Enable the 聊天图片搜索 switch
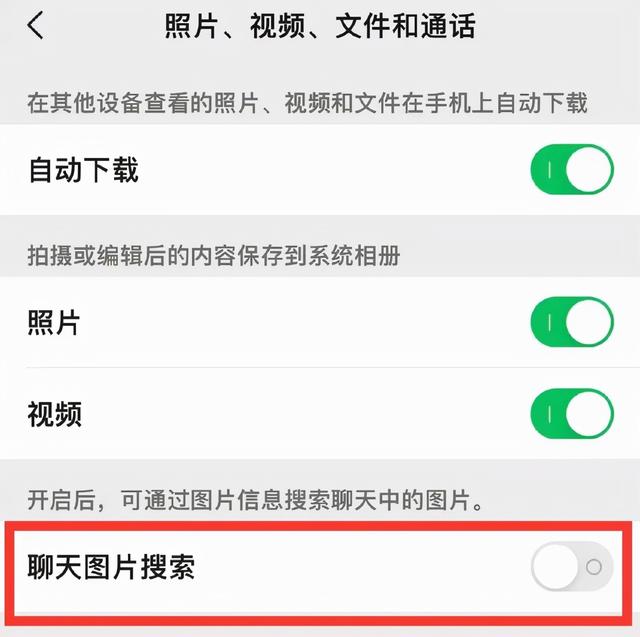Screen dimensions: 640x637 point(571,568)
